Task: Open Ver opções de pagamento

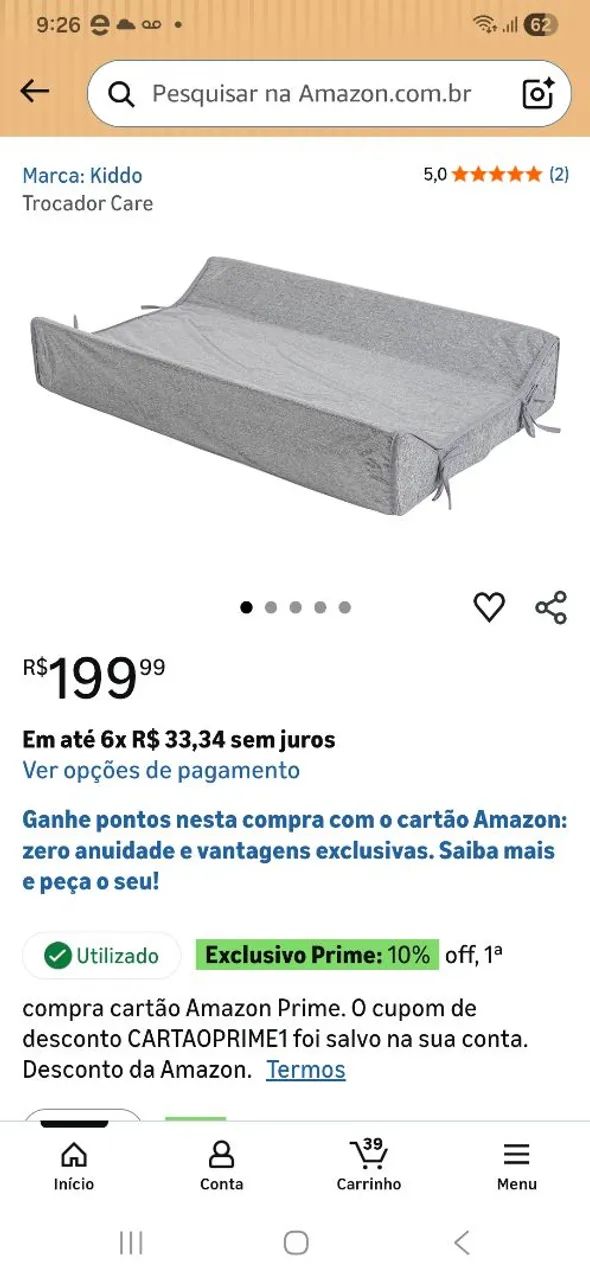Action: (x=161, y=770)
